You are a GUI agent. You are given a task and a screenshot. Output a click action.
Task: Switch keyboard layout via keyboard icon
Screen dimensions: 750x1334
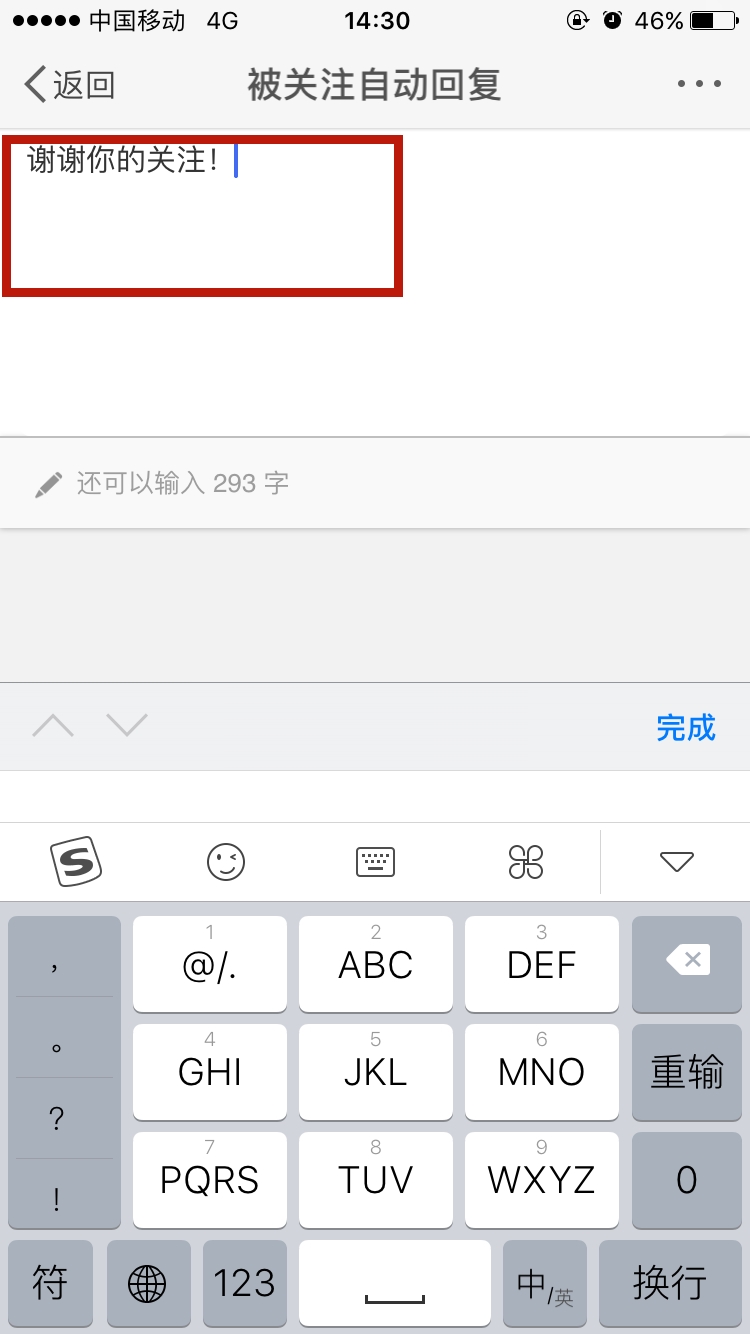(376, 861)
